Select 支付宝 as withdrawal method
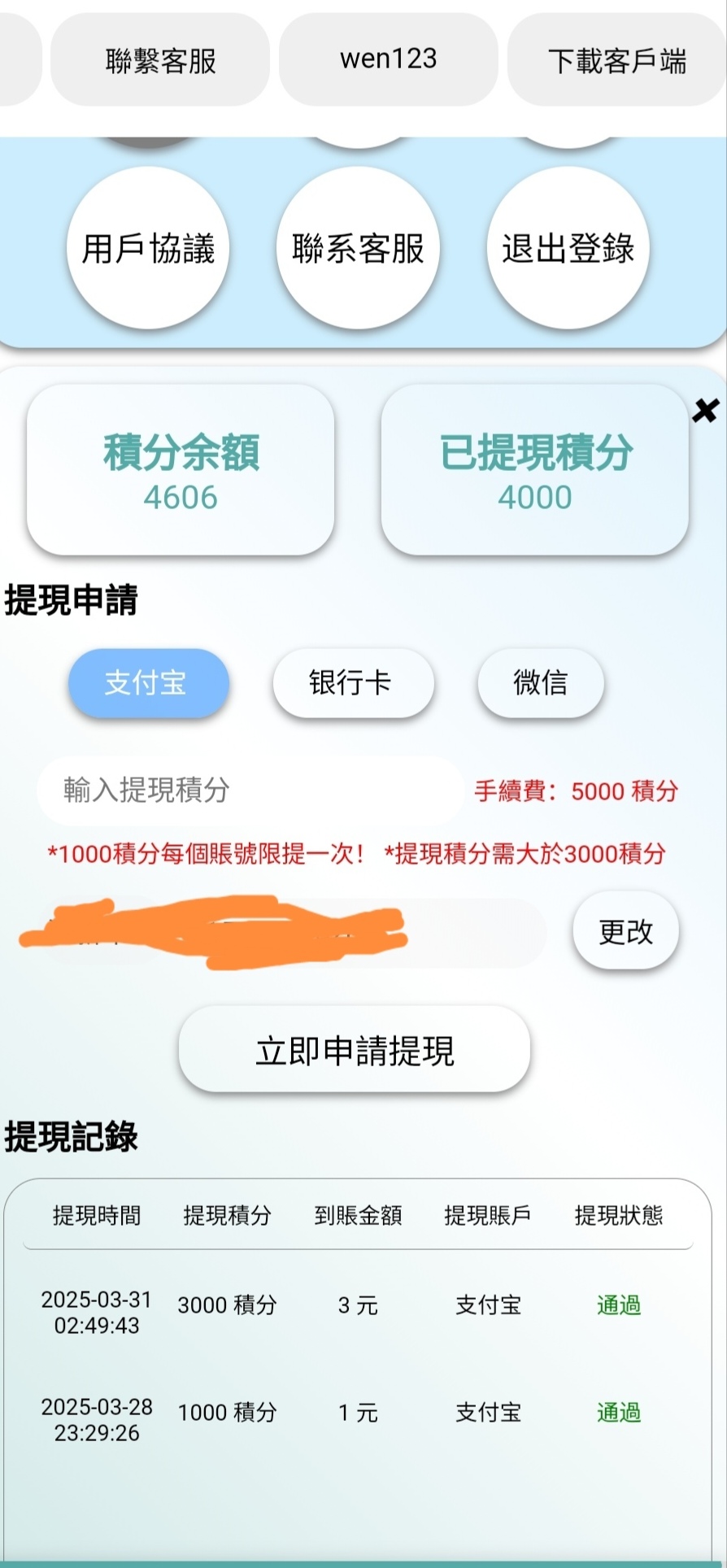Screen dimensions: 727x1568 pyautogui.click(x=148, y=682)
